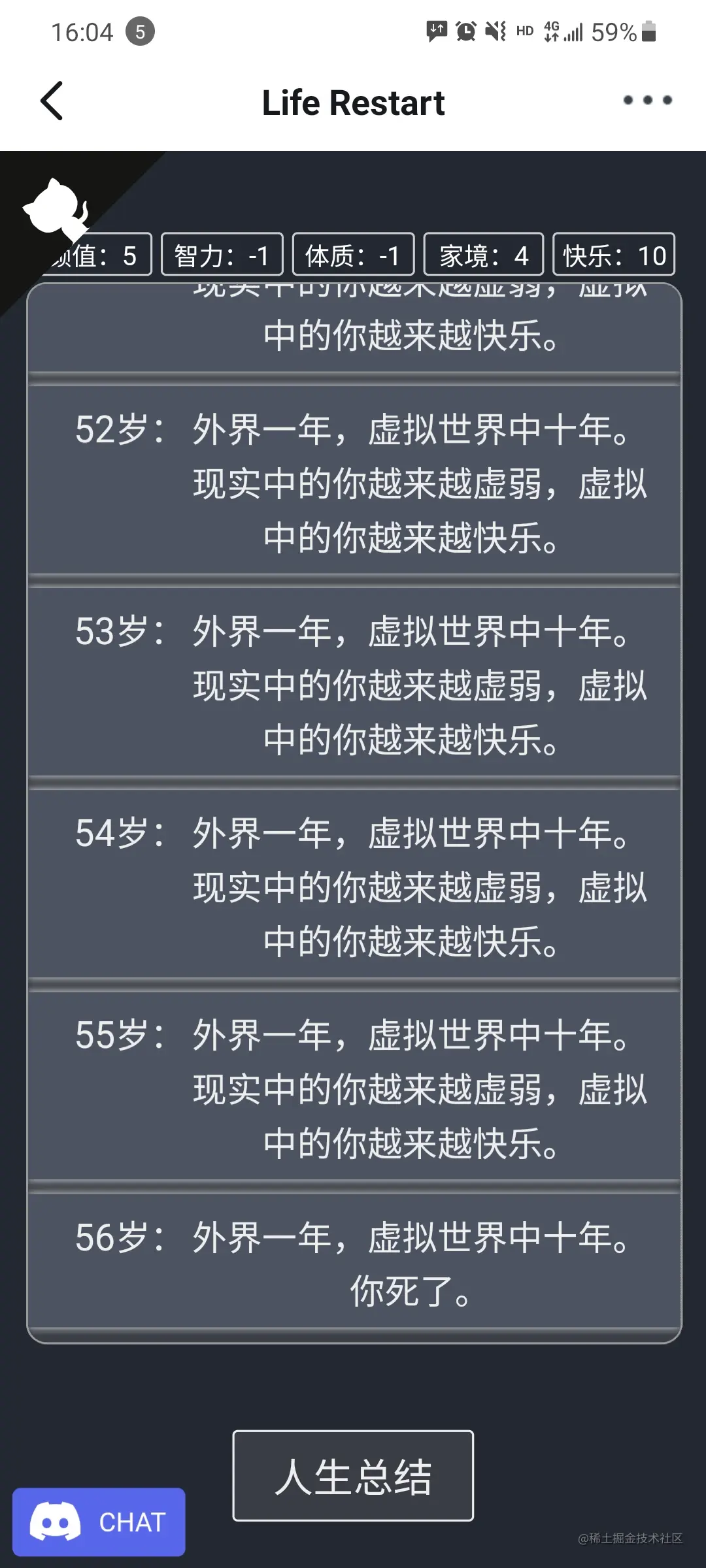The height and width of the screenshot is (1568, 706).
Task: Open the three-dot overflow menu
Action: click(x=647, y=100)
